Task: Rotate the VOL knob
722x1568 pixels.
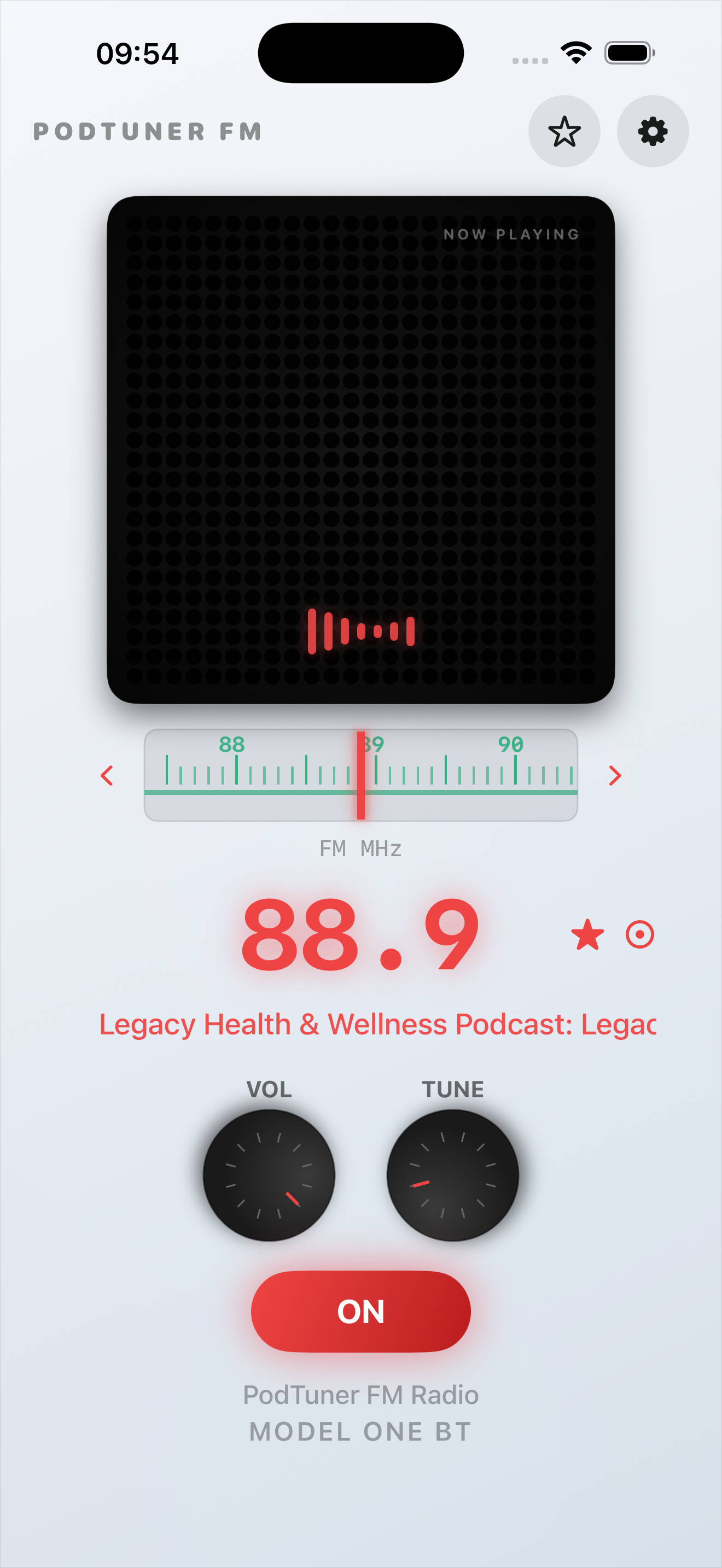Action: point(270,1175)
